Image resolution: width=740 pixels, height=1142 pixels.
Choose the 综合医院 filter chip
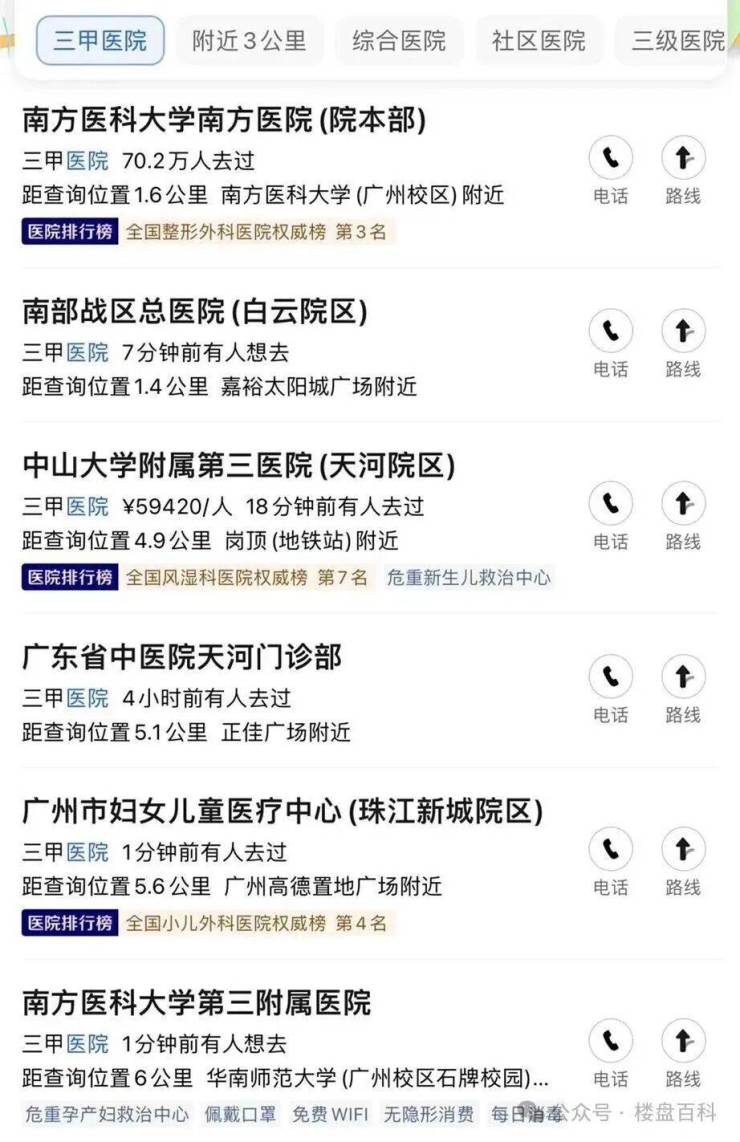399,41
